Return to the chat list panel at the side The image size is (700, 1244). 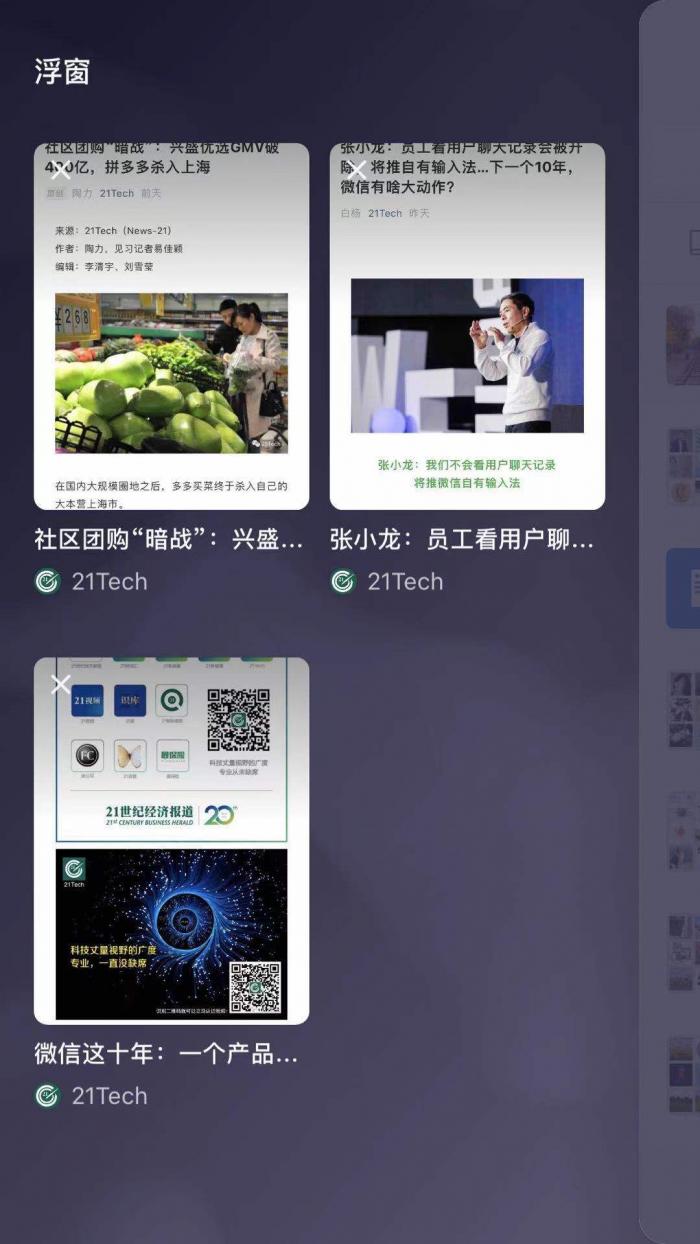pos(672,620)
